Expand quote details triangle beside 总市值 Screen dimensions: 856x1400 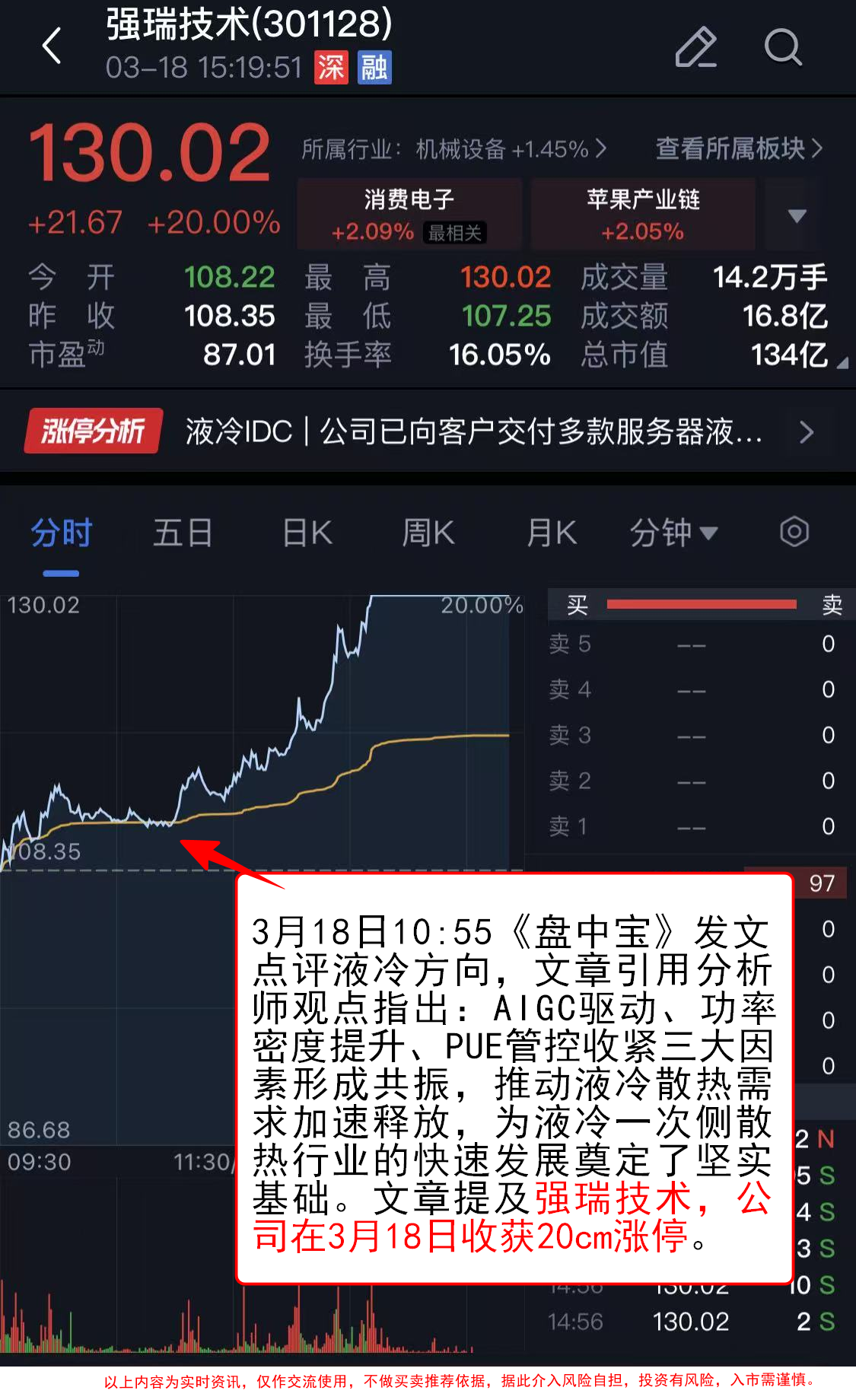[842, 364]
